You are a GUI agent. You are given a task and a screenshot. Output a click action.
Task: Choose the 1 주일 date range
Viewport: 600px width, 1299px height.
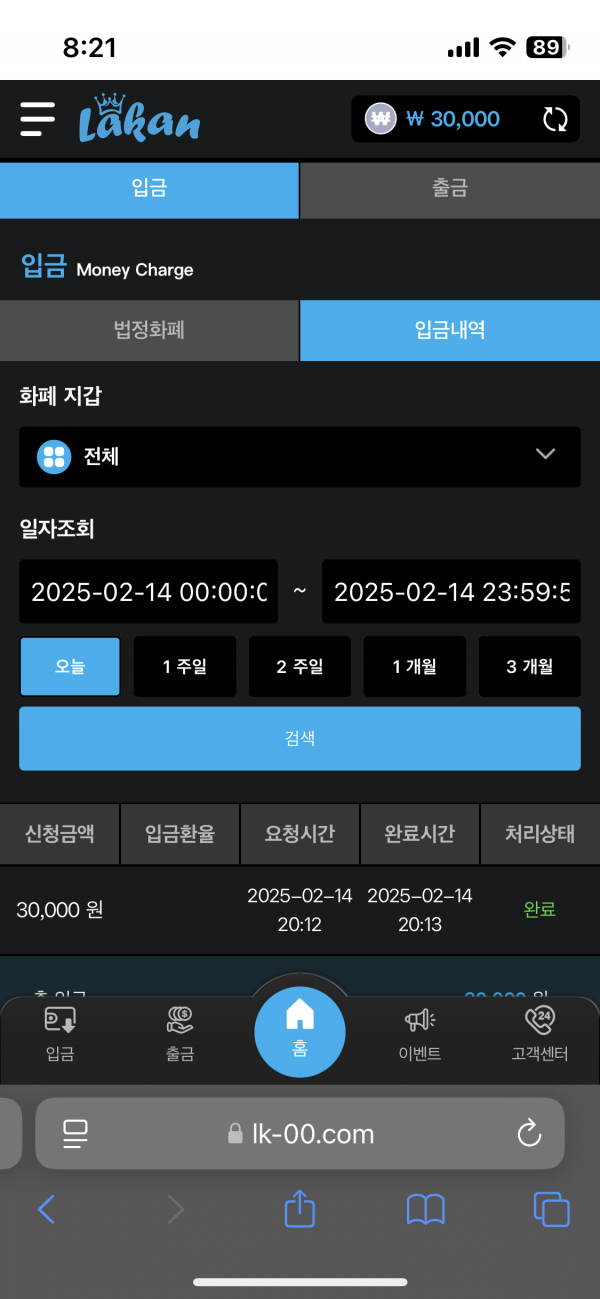(185, 667)
